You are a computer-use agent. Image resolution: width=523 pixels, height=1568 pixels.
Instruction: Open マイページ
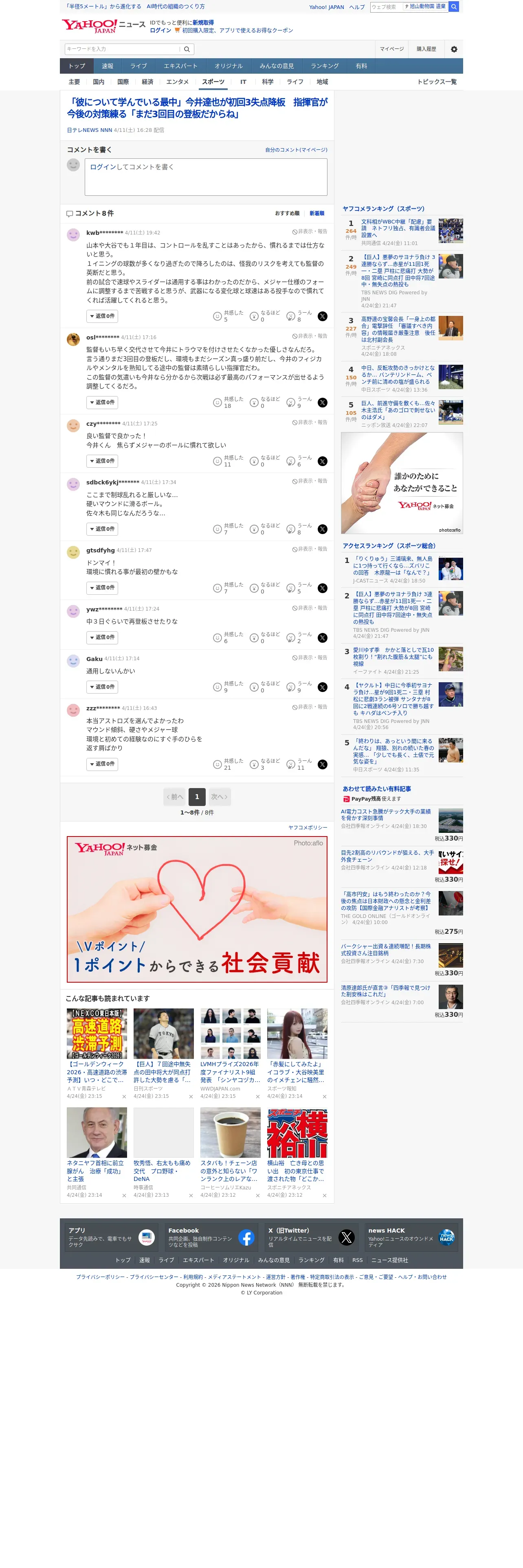391,49
